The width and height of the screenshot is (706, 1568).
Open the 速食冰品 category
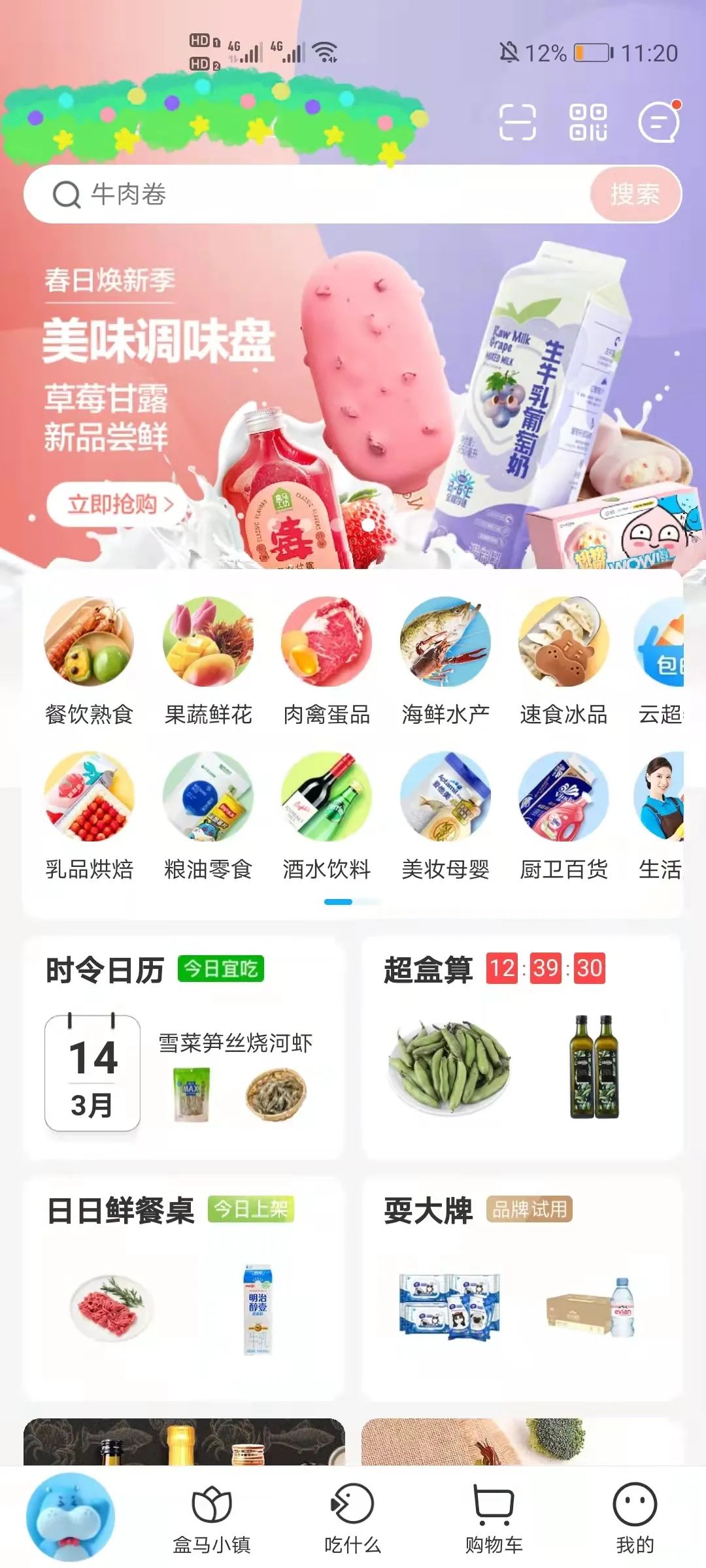point(563,660)
